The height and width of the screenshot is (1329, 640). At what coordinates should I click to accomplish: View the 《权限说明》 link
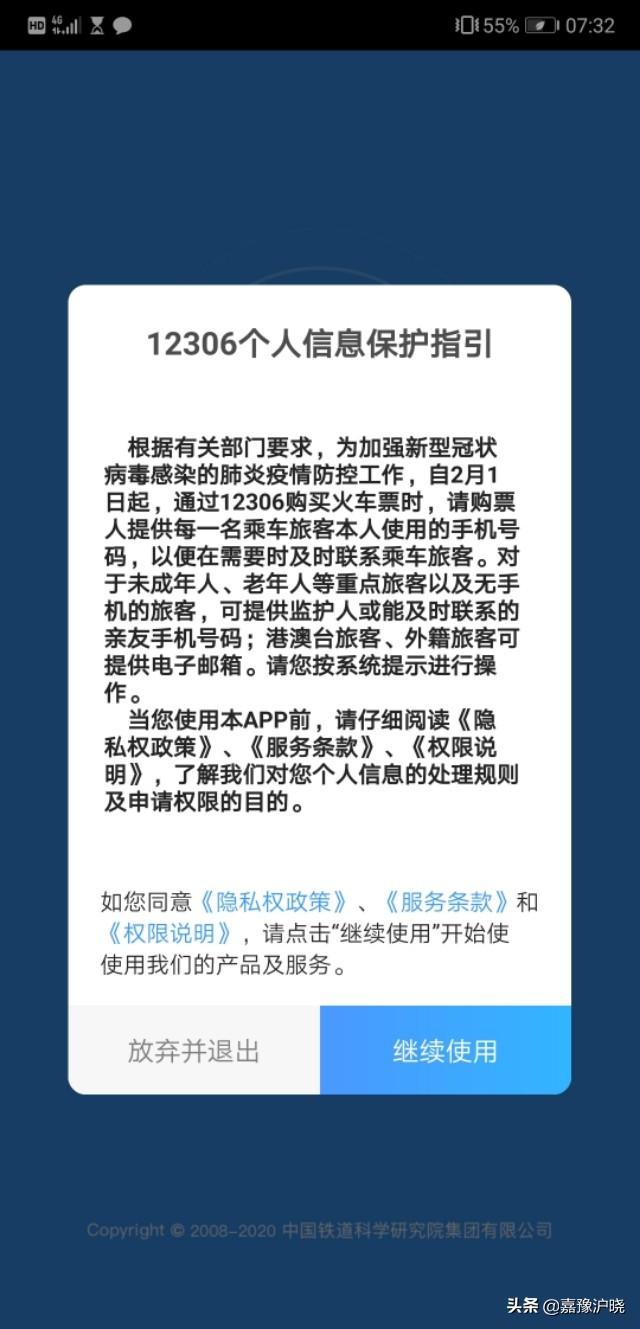[x=170, y=934]
